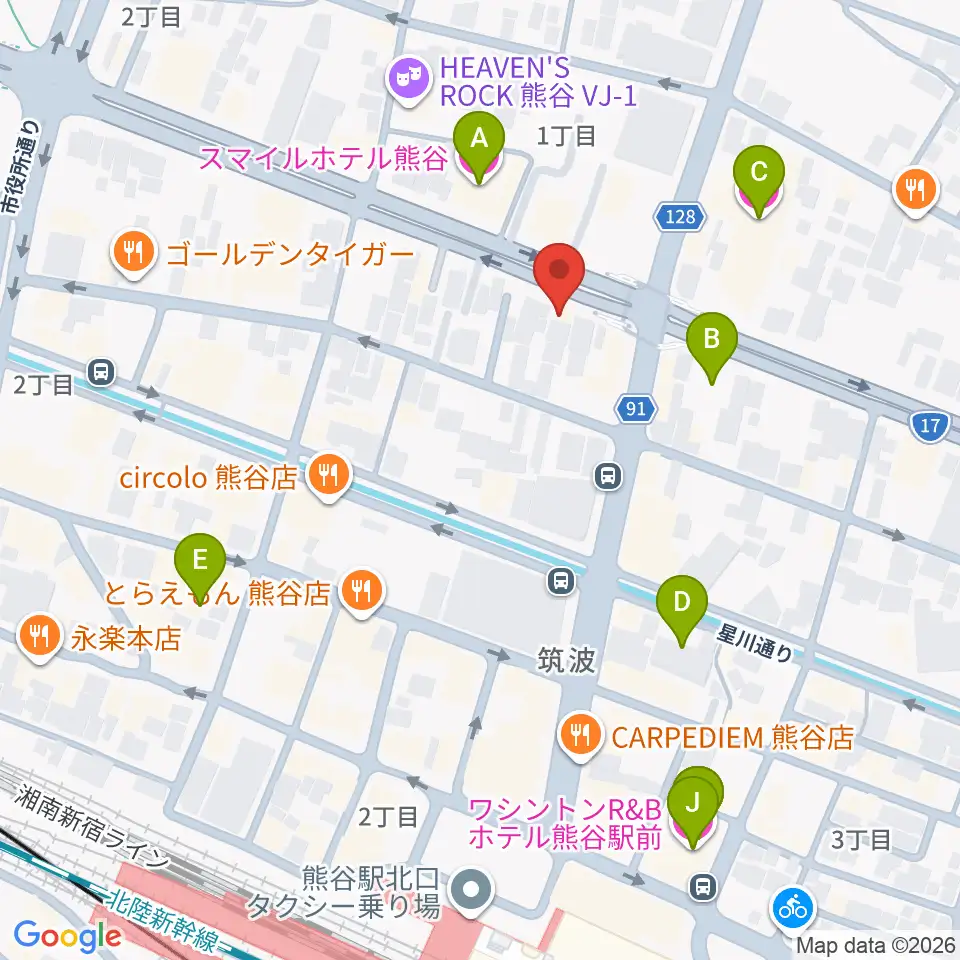Viewport: 960px width, 960px height.
Task: Open ゴールデンタイガー restaurant pin
Action: click(x=134, y=253)
